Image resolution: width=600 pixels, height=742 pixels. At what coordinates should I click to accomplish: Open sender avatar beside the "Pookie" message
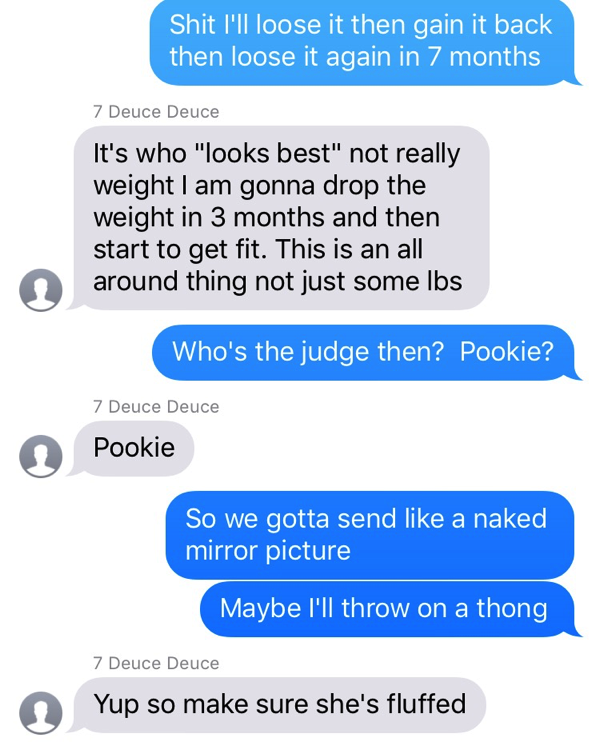pyautogui.click(x=41, y=456)
